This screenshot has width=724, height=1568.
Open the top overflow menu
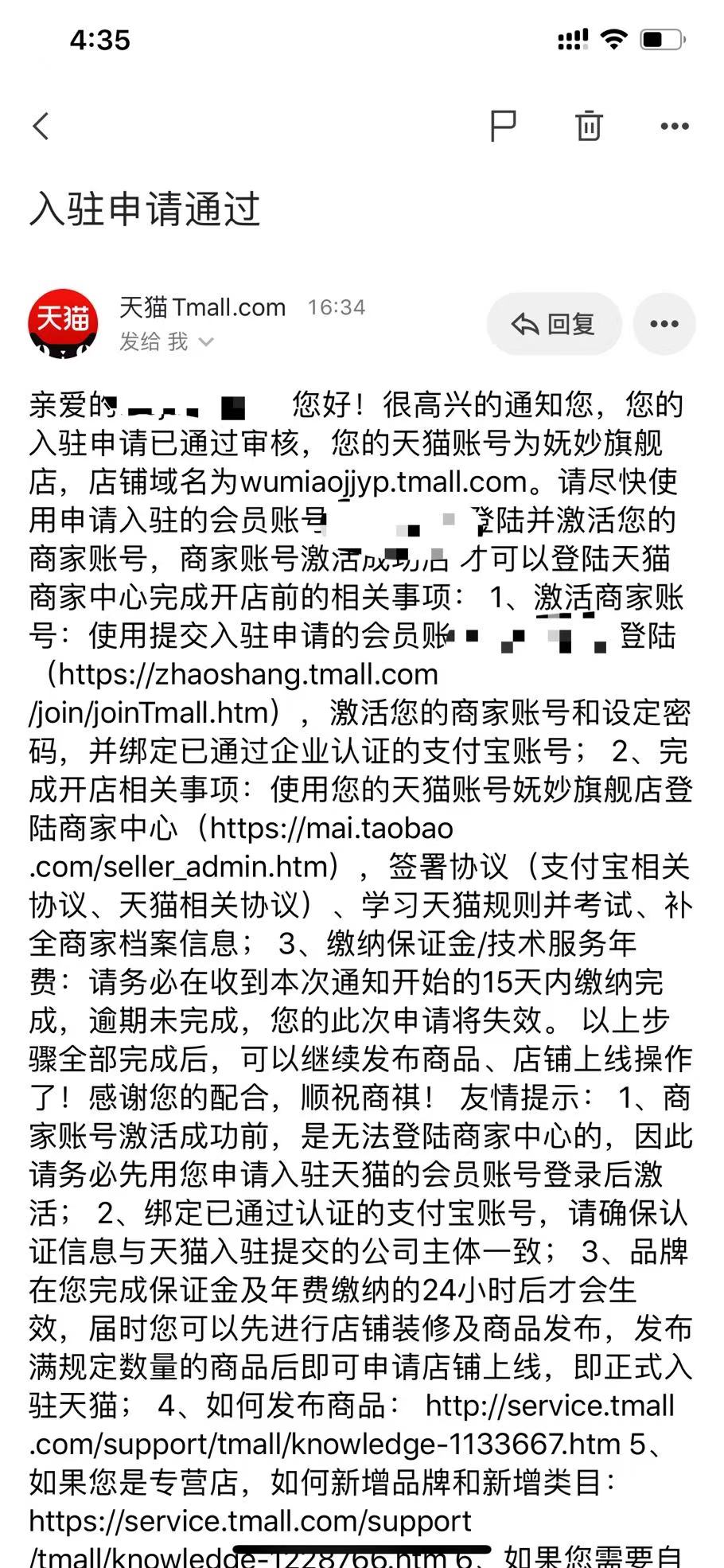(x=675, y=126)
